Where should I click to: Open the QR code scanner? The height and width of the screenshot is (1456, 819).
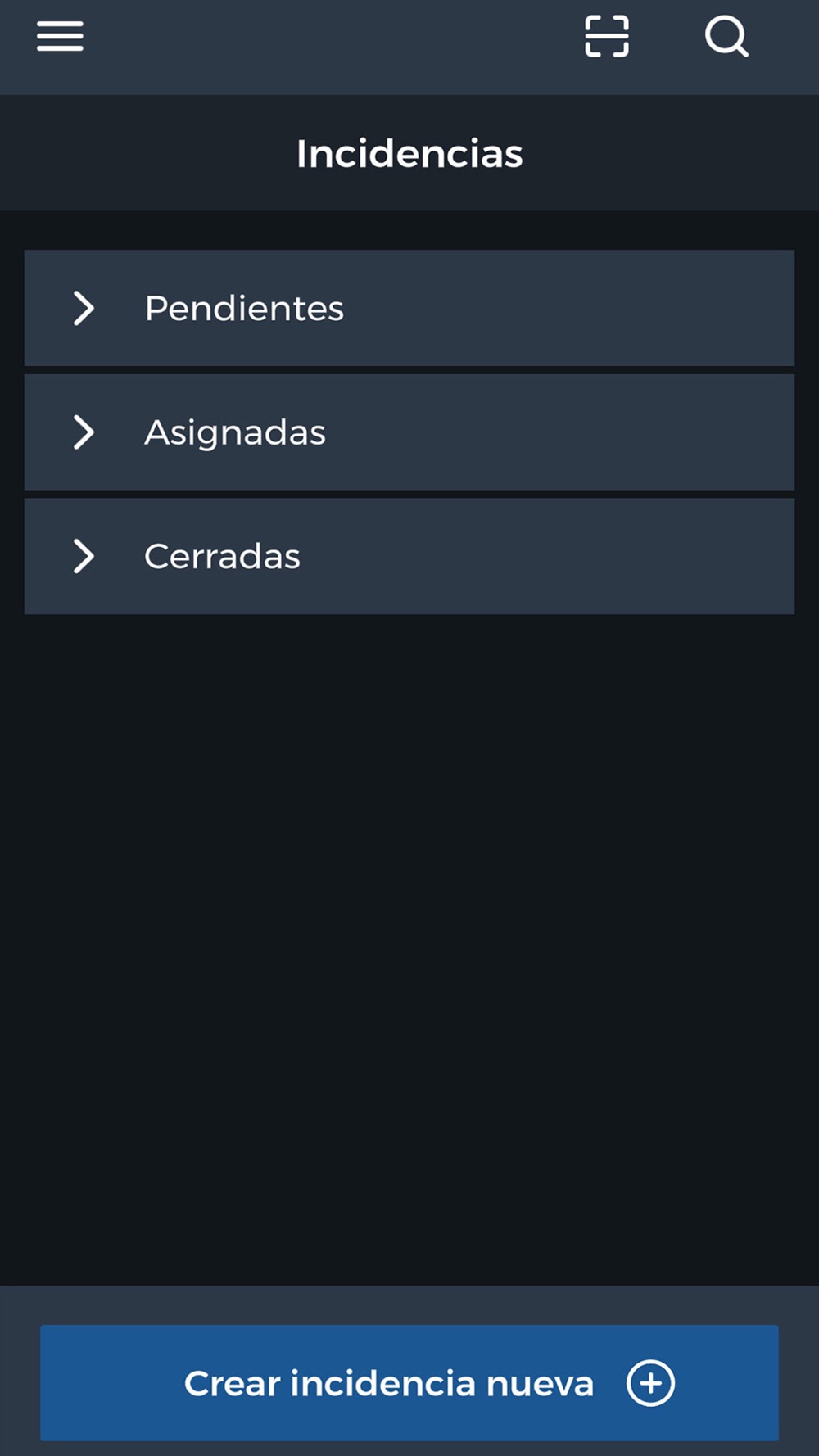[607, 37]
